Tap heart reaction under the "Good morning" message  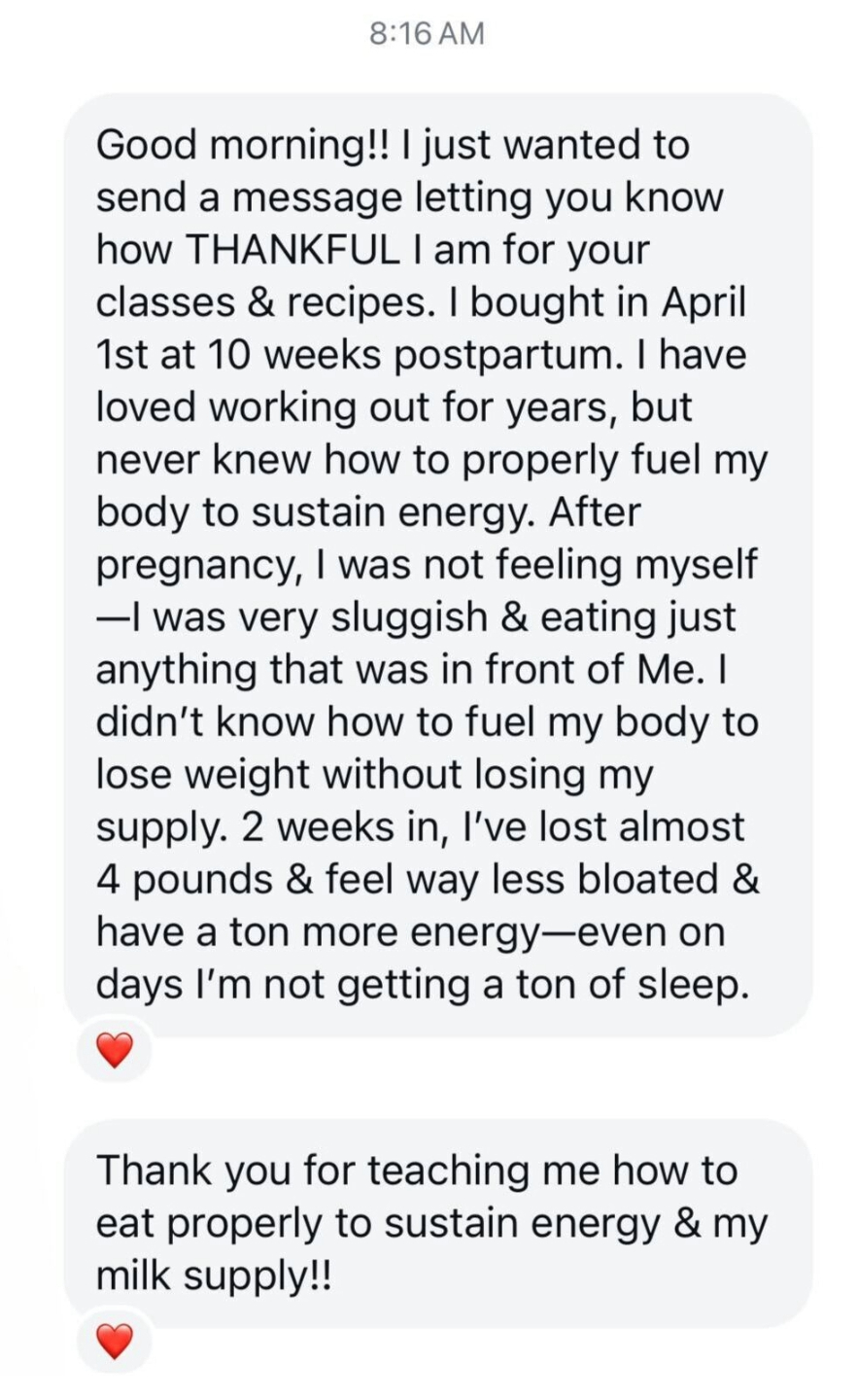[115, 1050]
